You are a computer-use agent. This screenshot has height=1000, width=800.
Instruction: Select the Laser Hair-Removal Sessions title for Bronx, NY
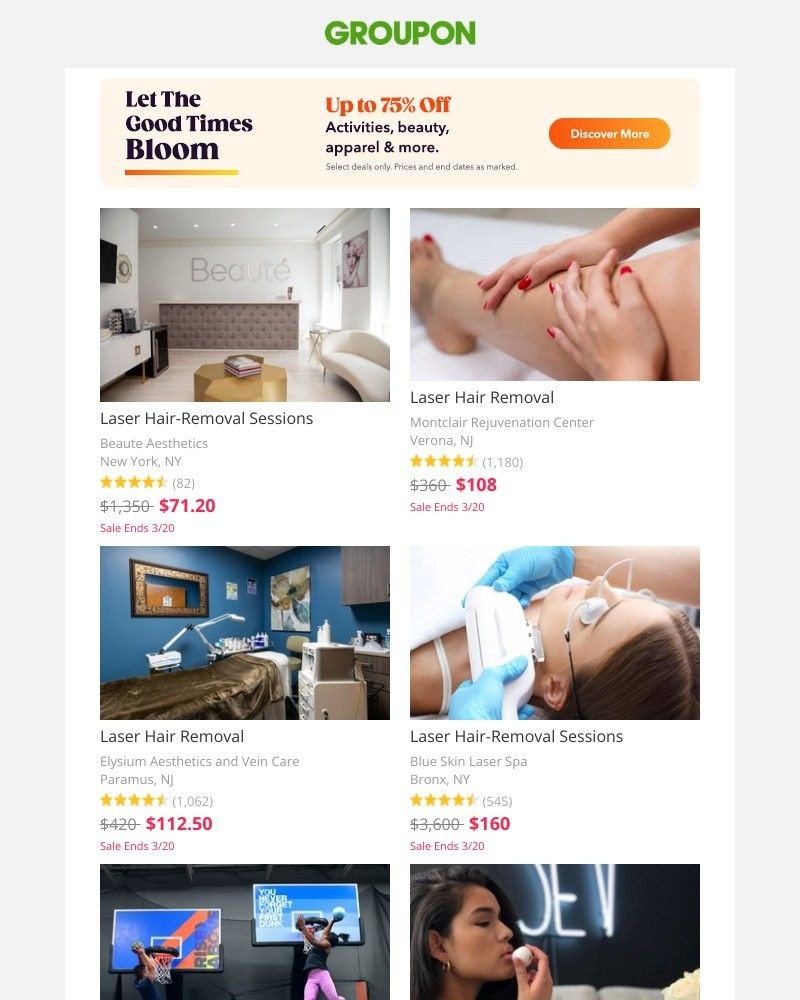coord(516,736)
